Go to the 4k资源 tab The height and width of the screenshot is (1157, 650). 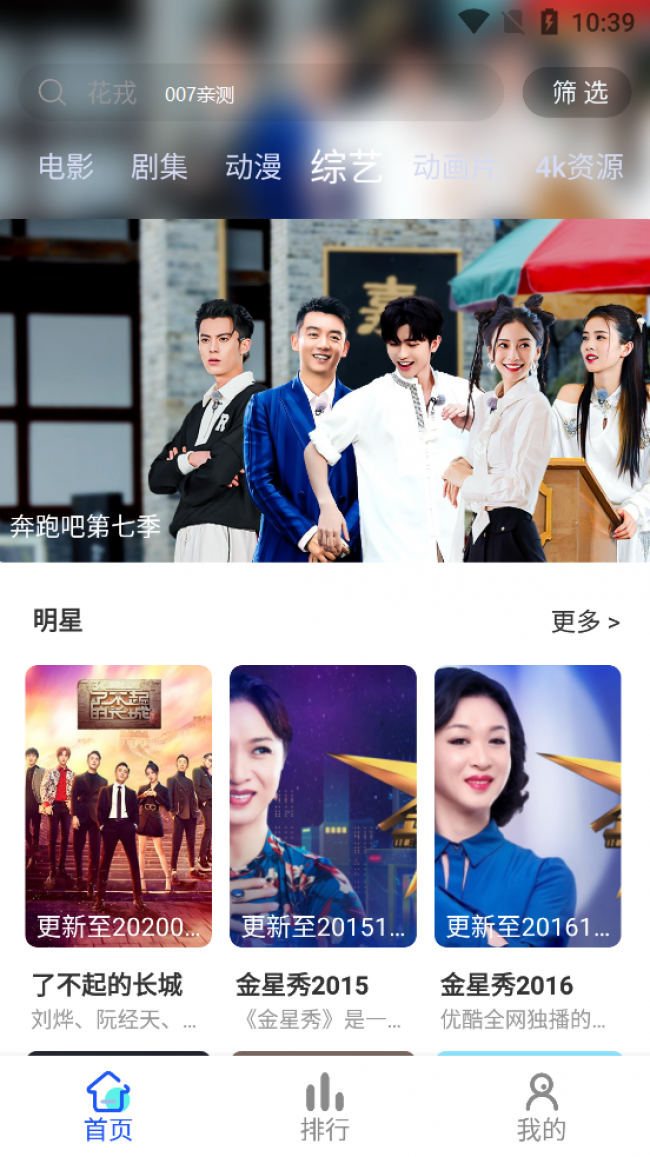[x=579, y=167]
